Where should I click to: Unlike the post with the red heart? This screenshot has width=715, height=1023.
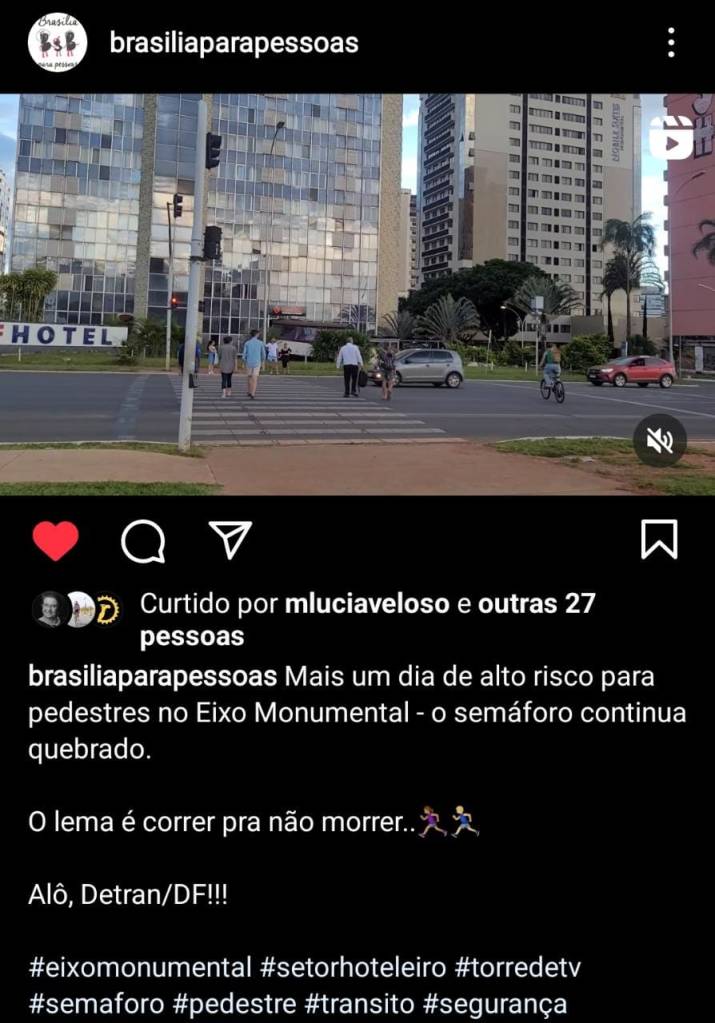pyautogui.click(x=55, y=541)
